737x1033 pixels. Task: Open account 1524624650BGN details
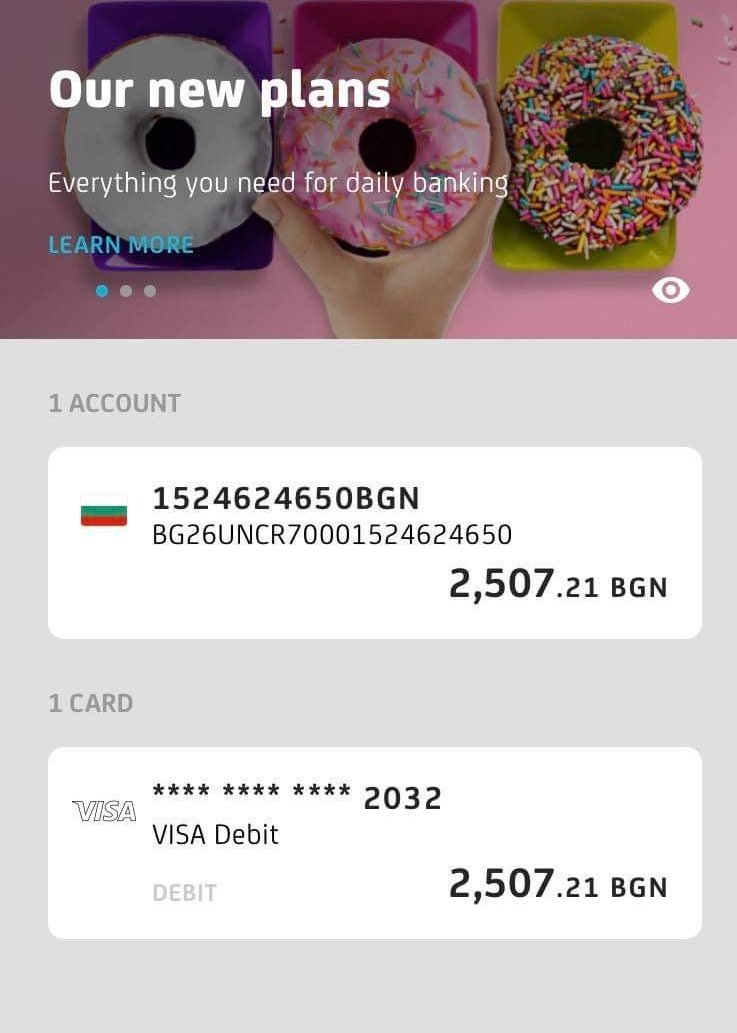pos(375,543)
